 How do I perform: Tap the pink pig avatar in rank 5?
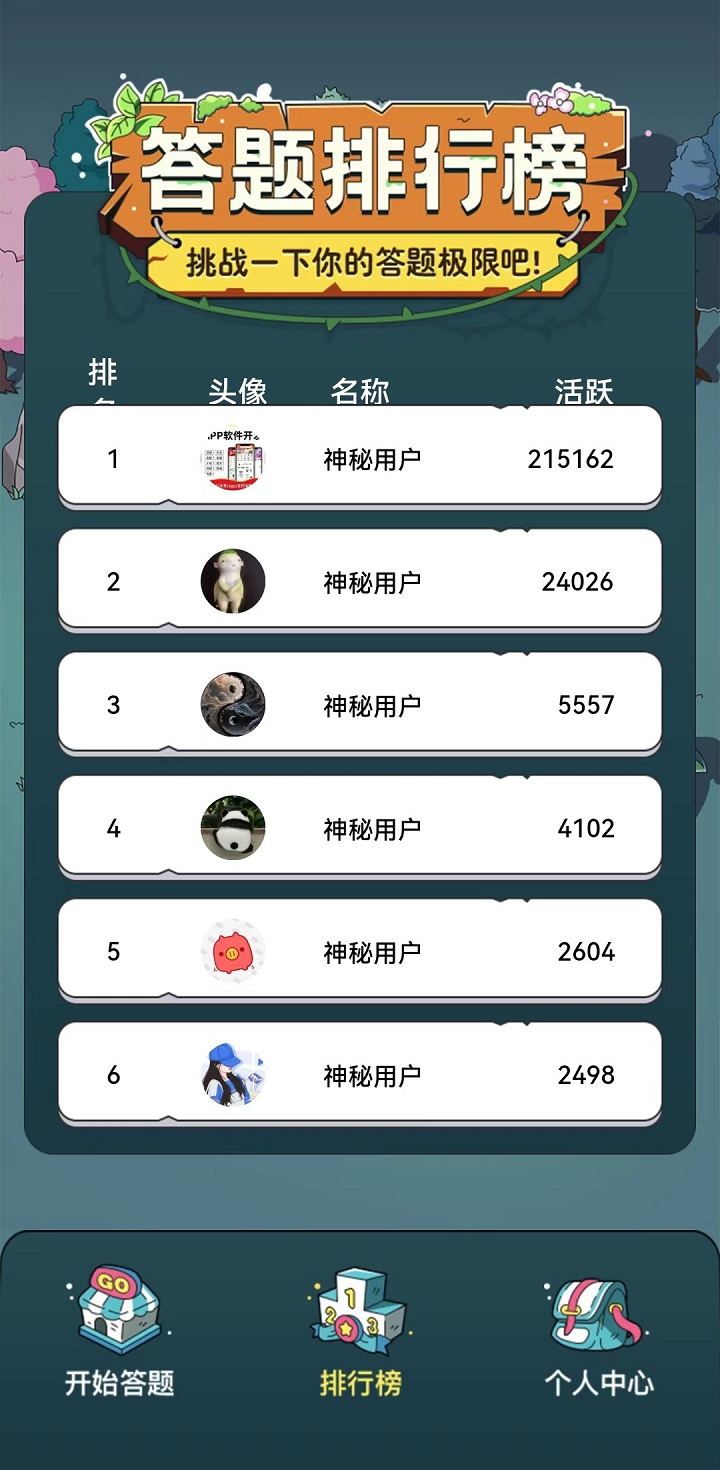233,951
